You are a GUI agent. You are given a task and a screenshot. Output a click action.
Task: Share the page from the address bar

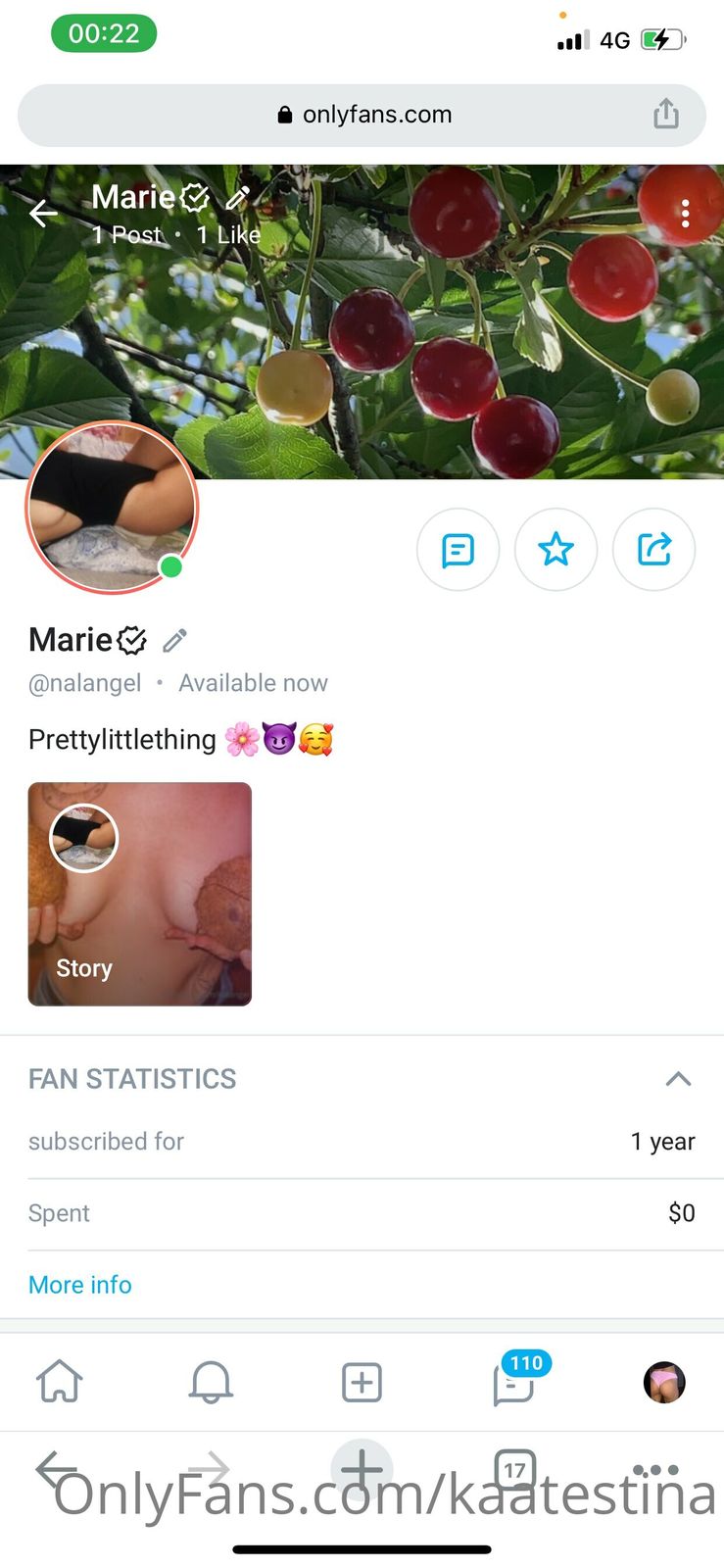pos(666,114)
